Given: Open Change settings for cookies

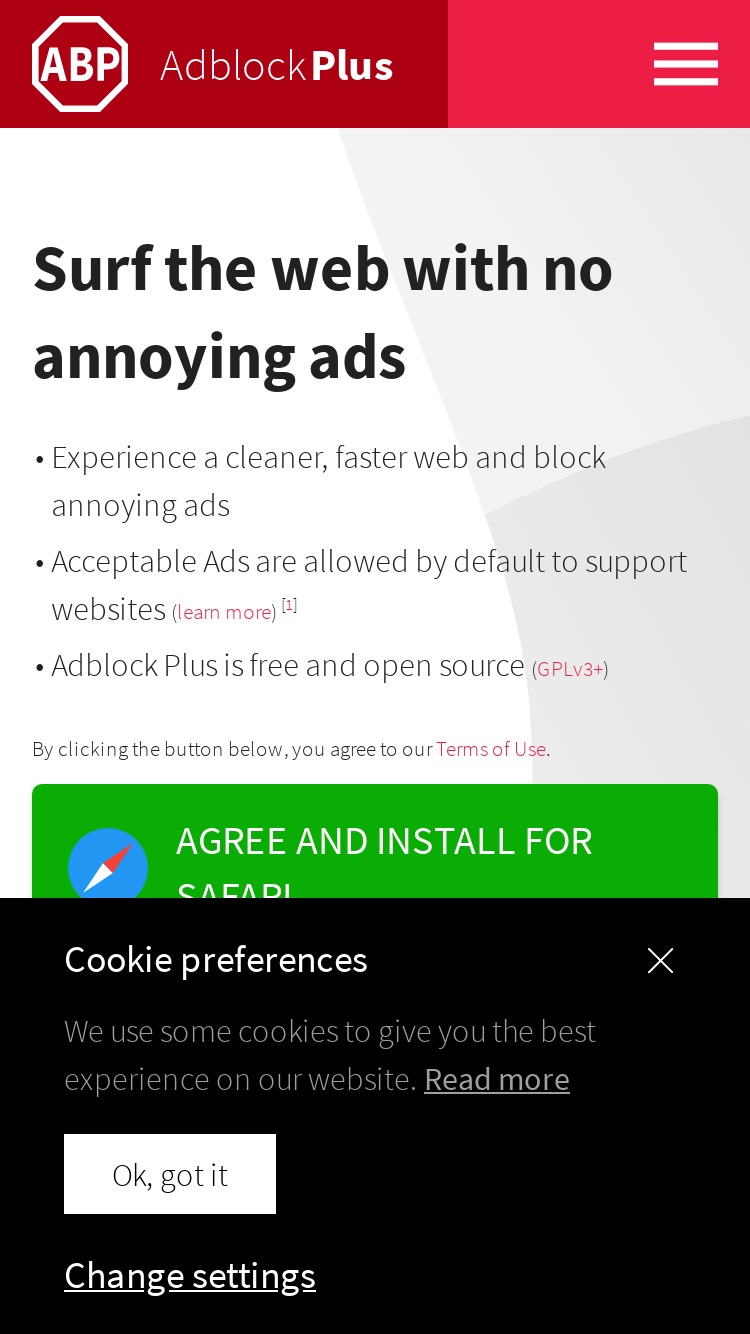Looking at the screenshot, I should click(x=190, y=1276).
